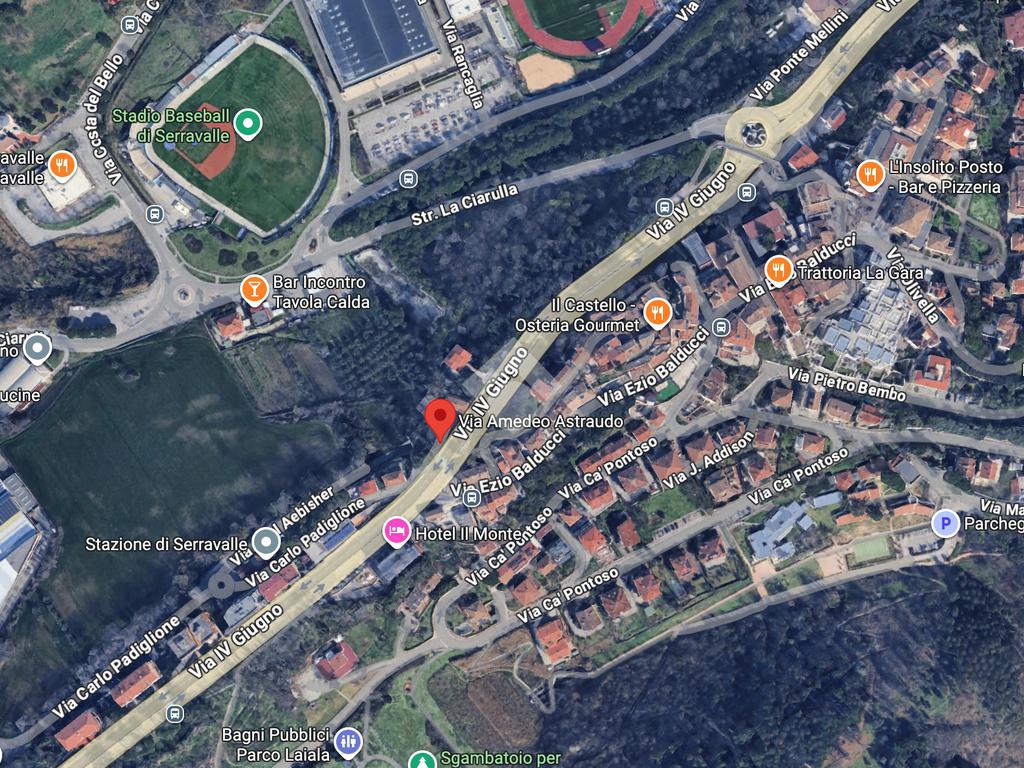Open Stazione di Serravalle place marker

coord(265,543)
